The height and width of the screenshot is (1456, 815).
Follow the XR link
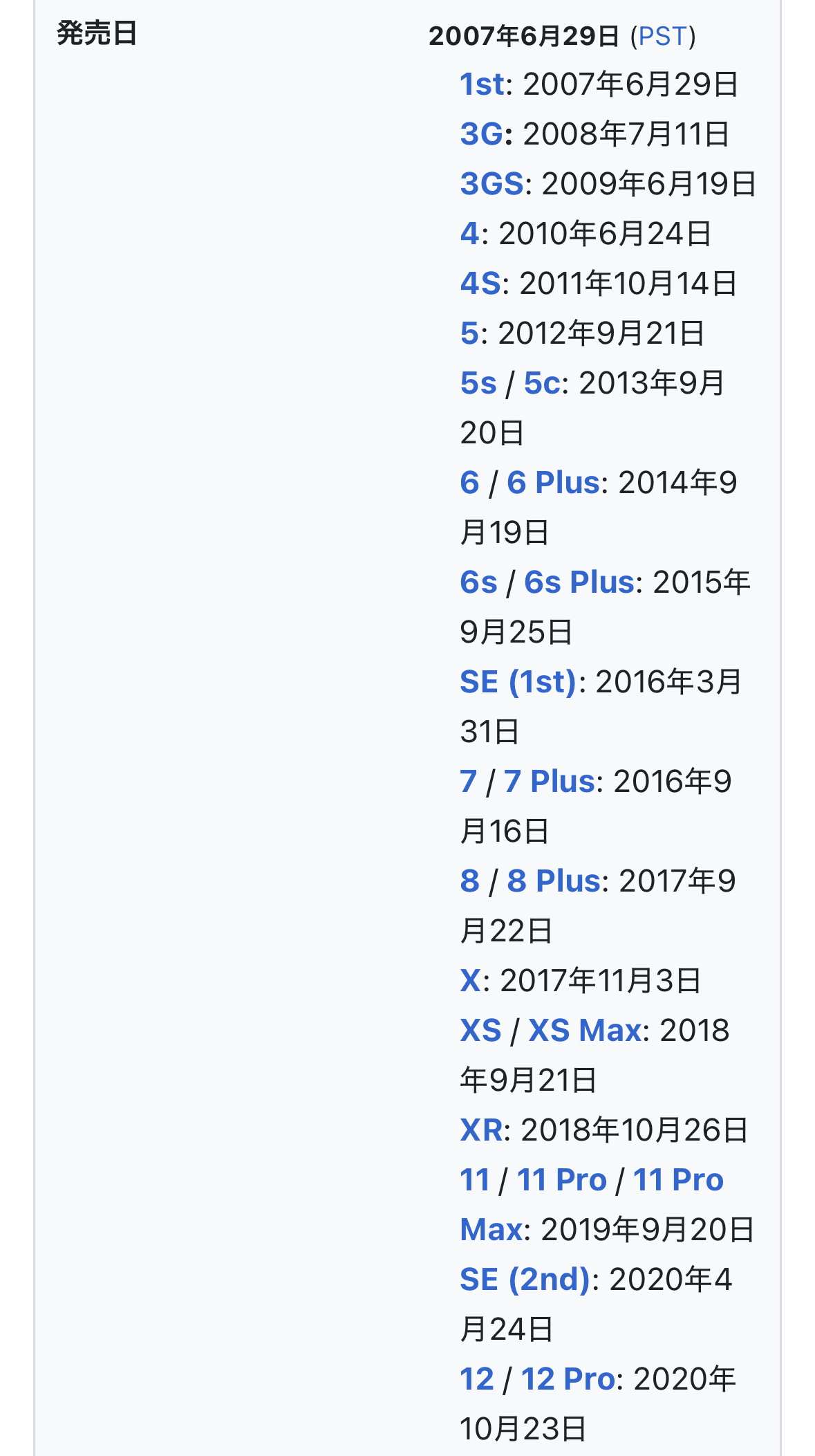482,1130
